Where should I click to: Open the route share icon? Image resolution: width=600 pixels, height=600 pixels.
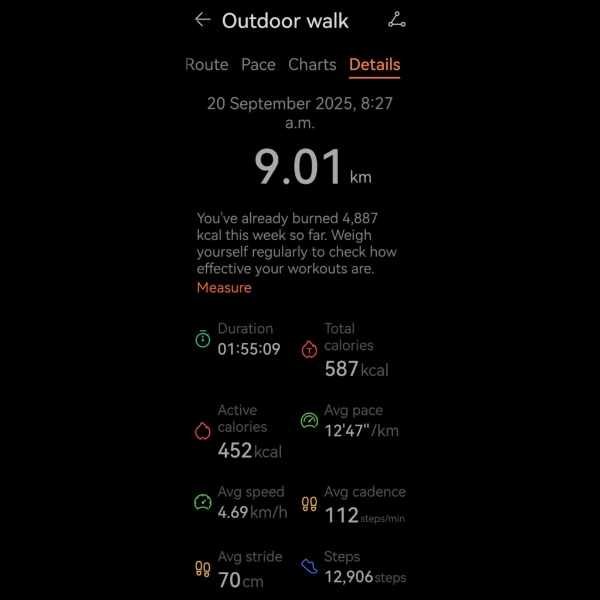396,20
